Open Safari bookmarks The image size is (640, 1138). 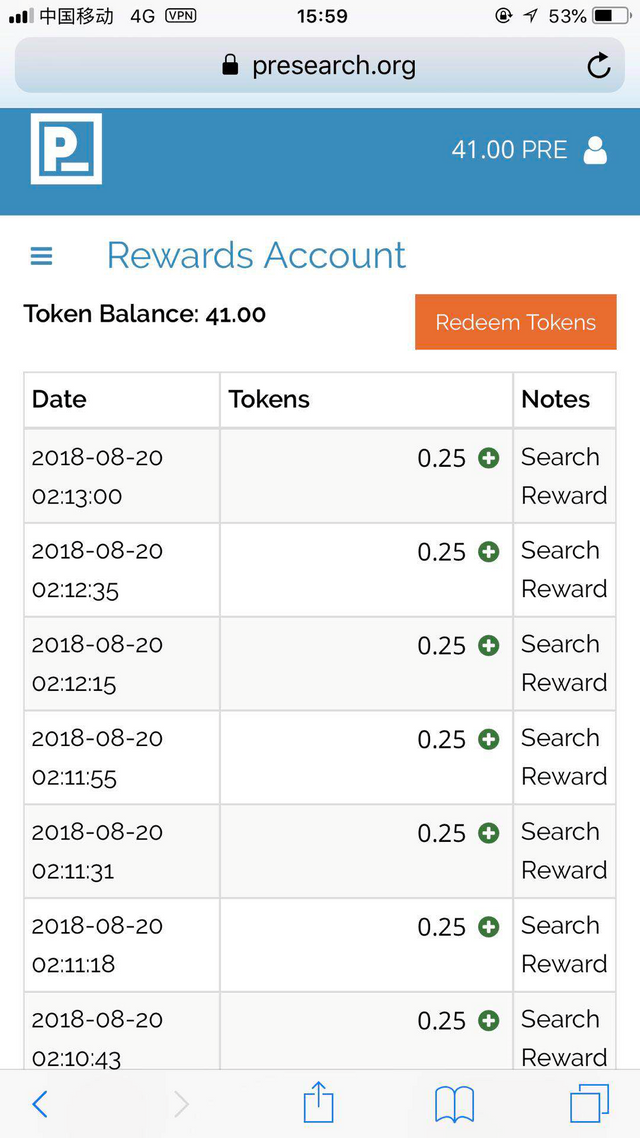click(x=454, y=1104)
